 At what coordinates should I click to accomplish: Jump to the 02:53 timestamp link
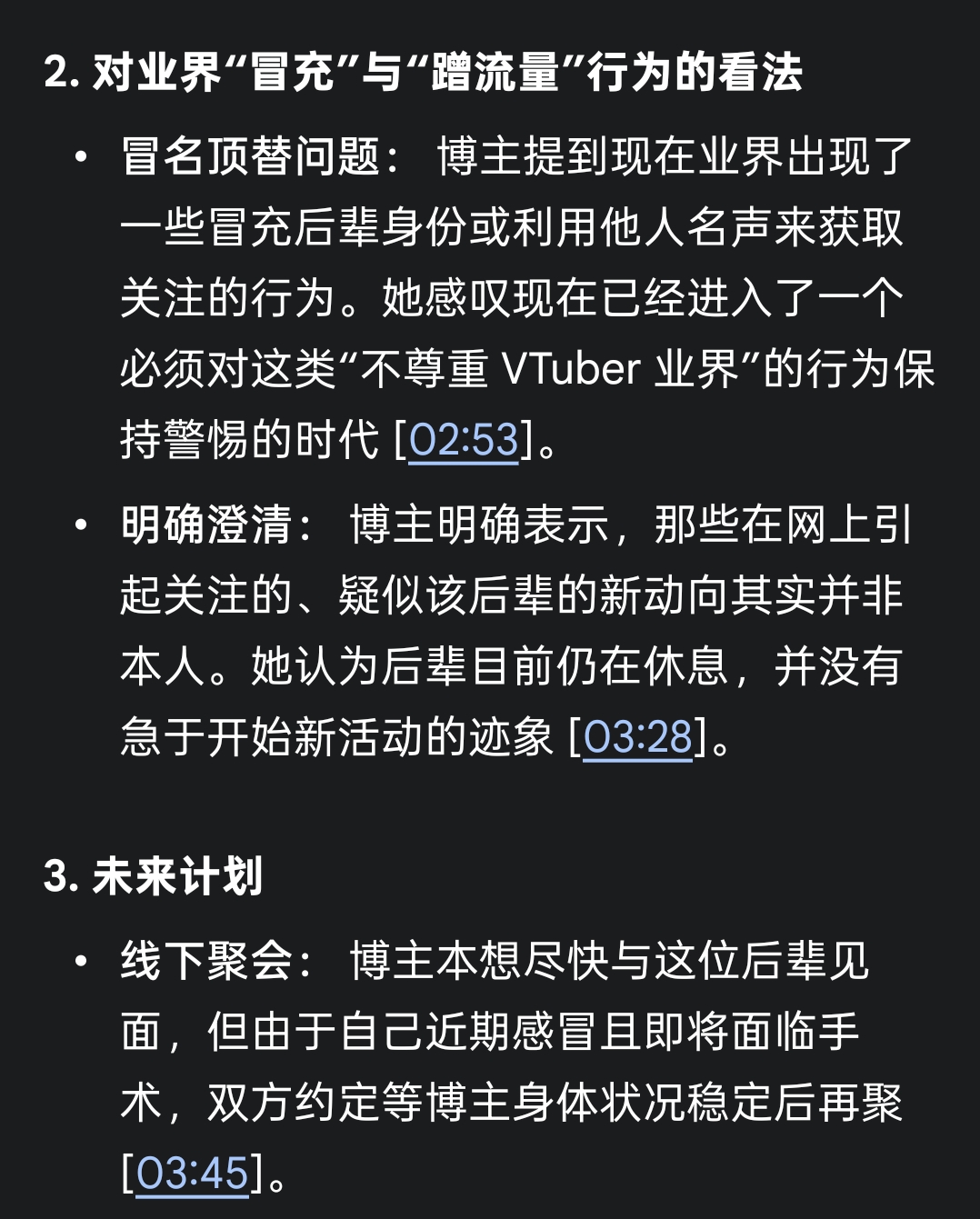click(464, 441)
